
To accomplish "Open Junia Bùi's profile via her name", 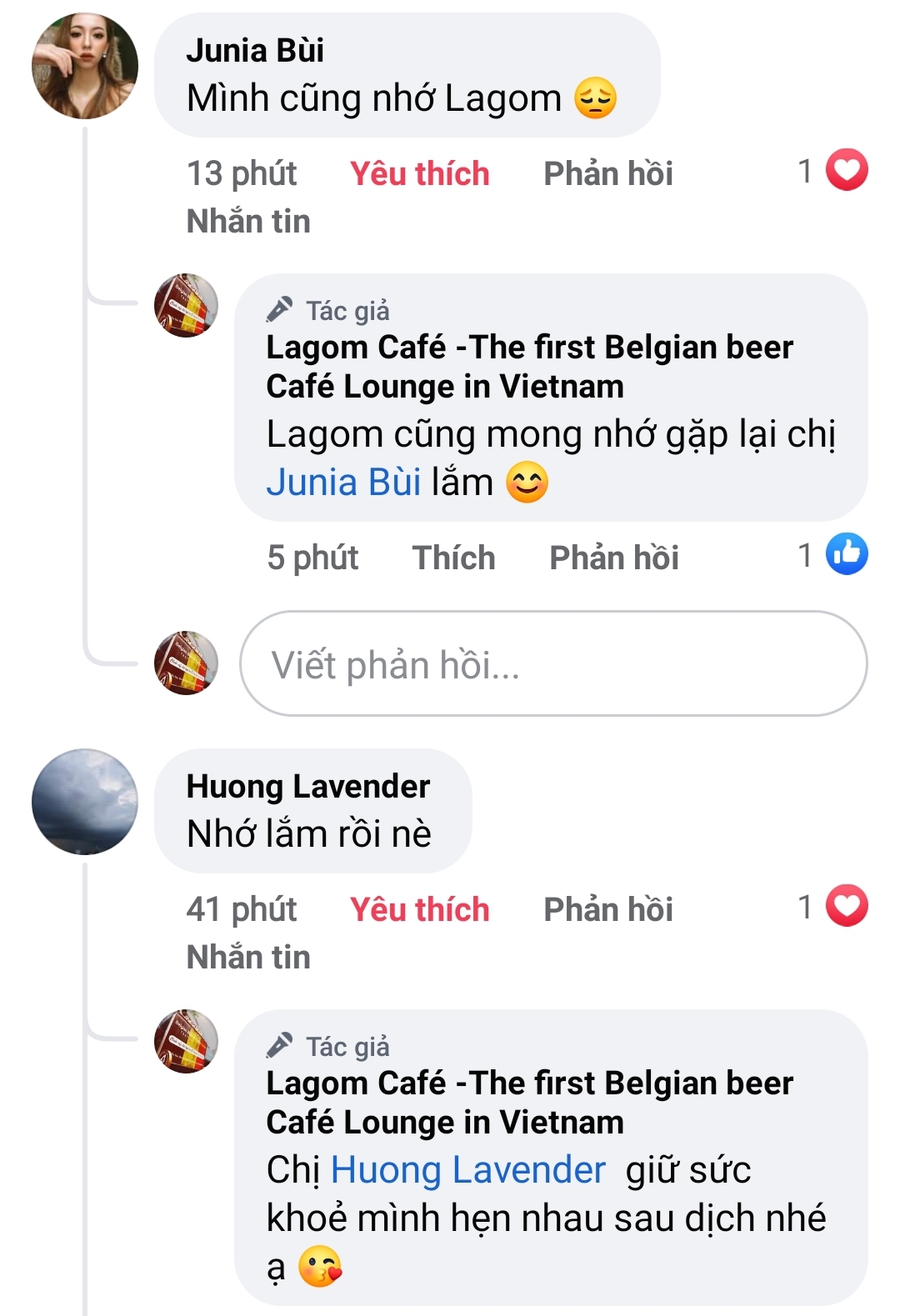I will tap(254, 50).
